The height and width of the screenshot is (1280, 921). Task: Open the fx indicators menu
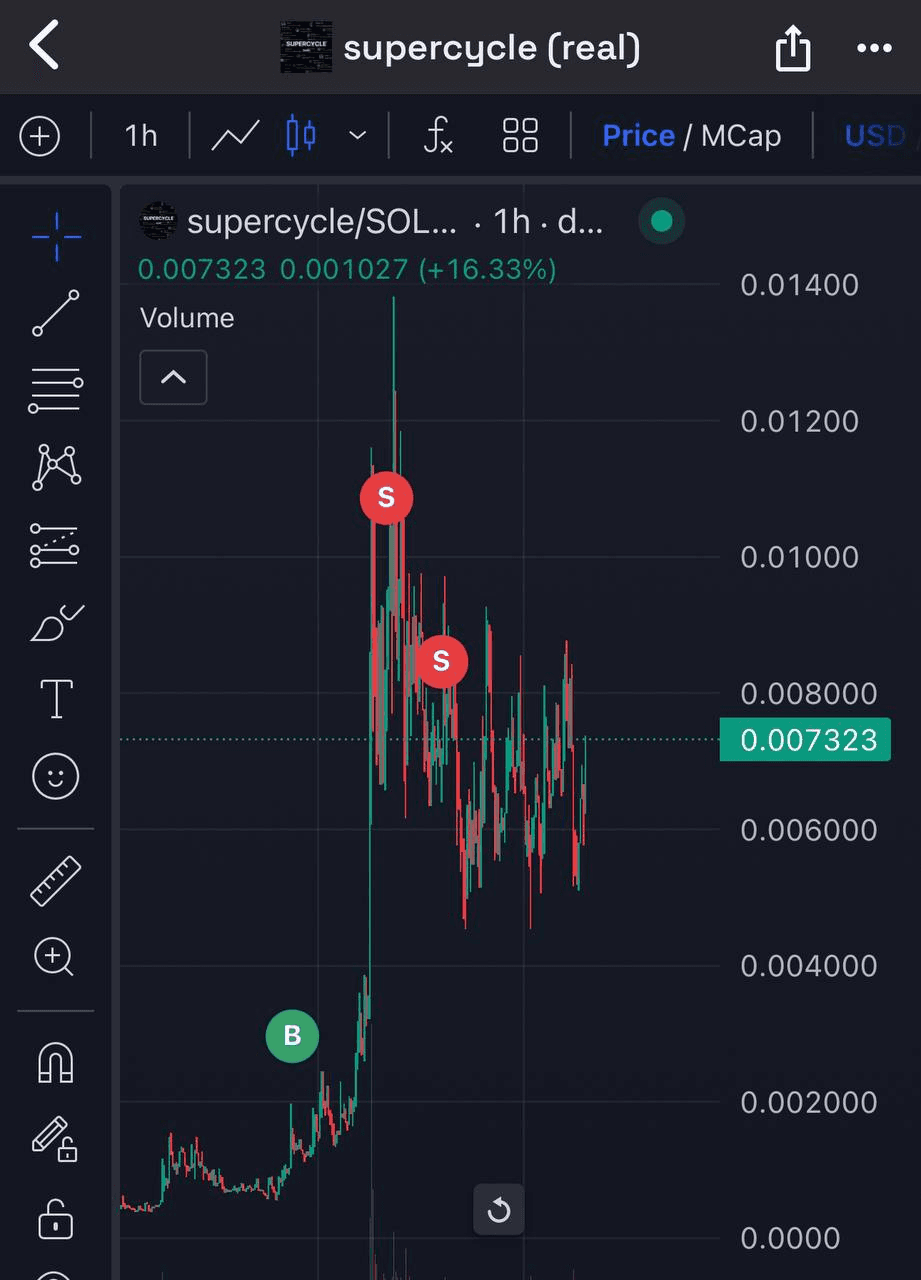(438, 136)
